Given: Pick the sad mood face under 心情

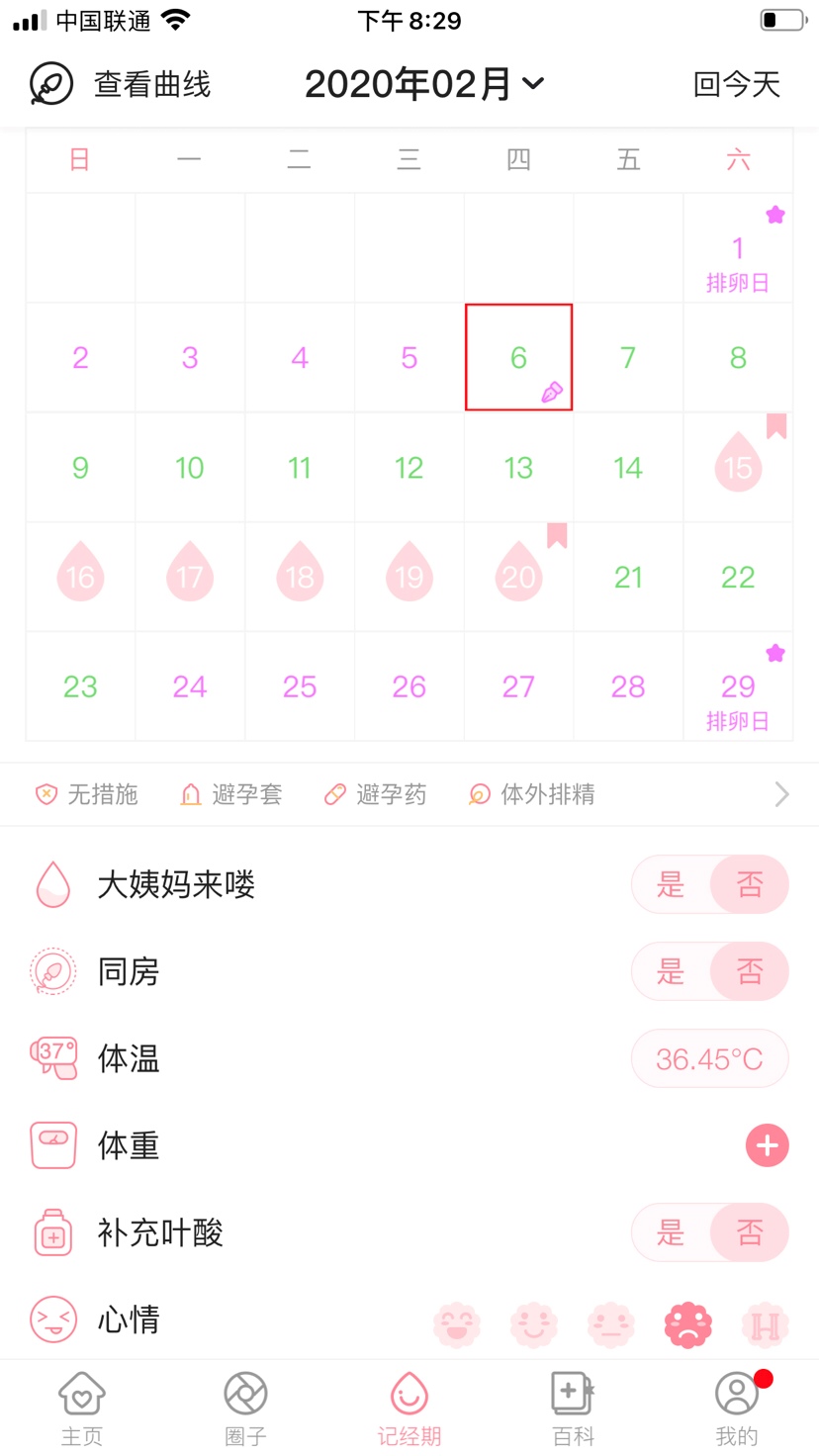Looking at the screenshot, I should [688, 1324].
